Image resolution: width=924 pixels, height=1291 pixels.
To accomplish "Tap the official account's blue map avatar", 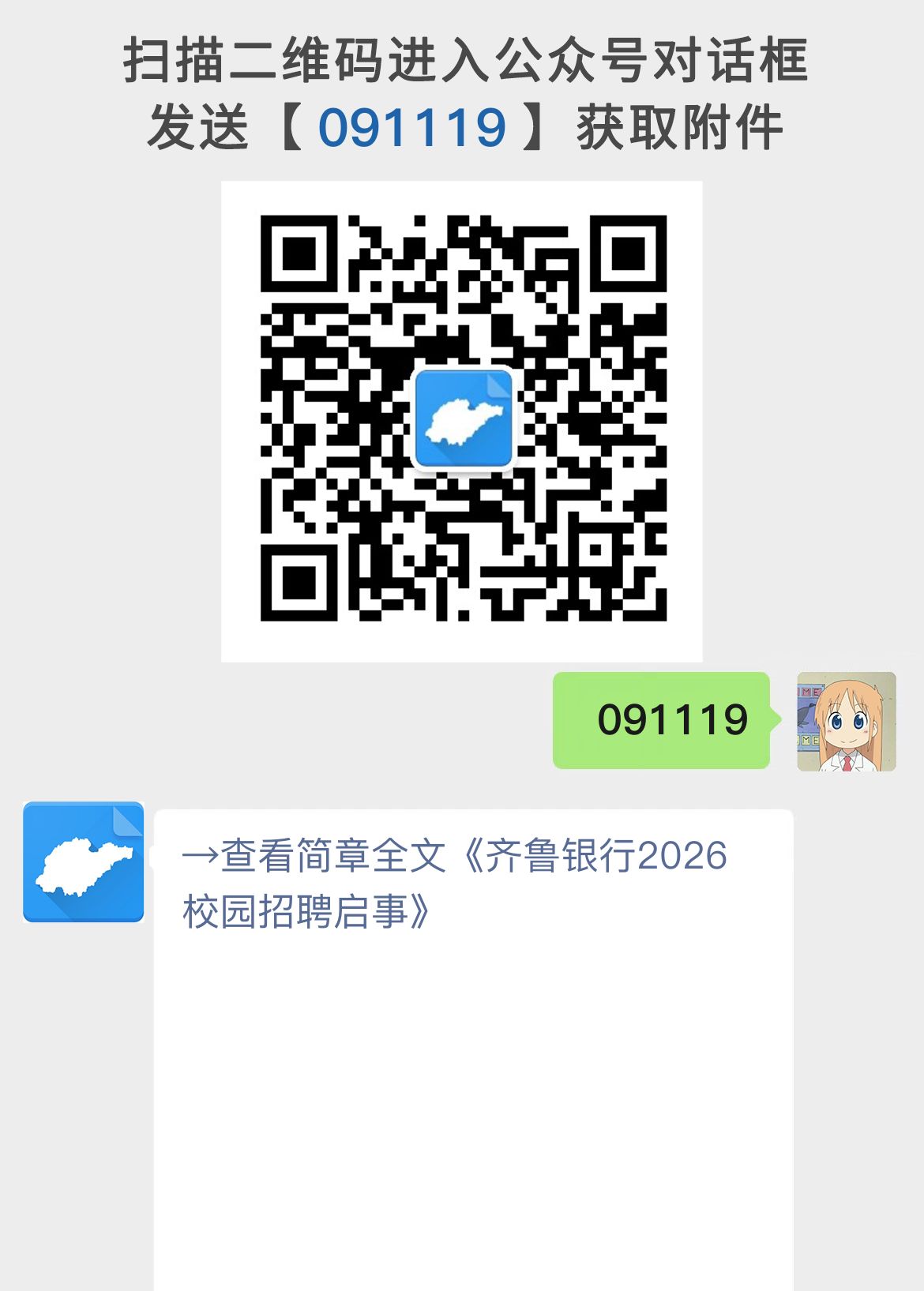I will pyautogui.click(x=85, y=862).
